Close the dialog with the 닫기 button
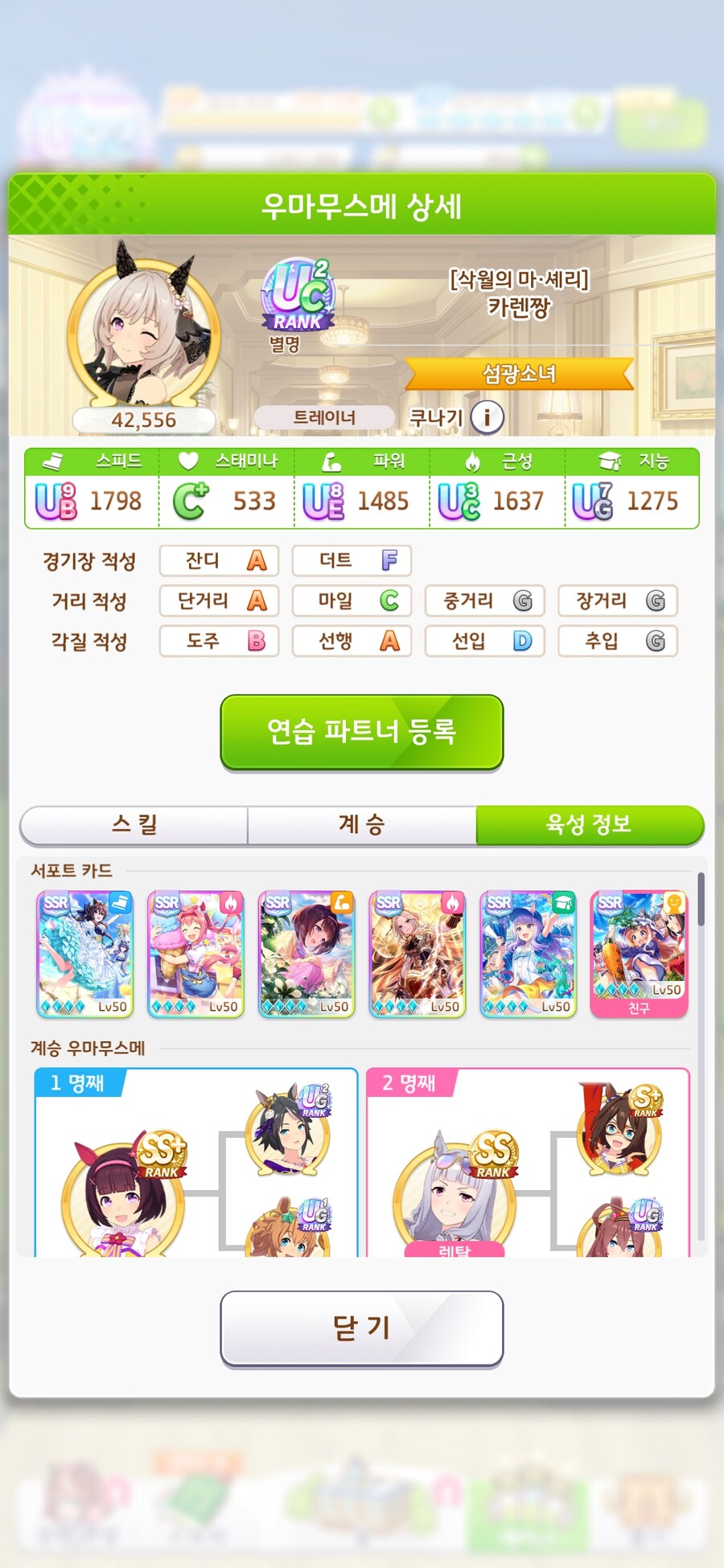Image resolution: width=724 pixels, height=1568 pixels. point(362,1328)
